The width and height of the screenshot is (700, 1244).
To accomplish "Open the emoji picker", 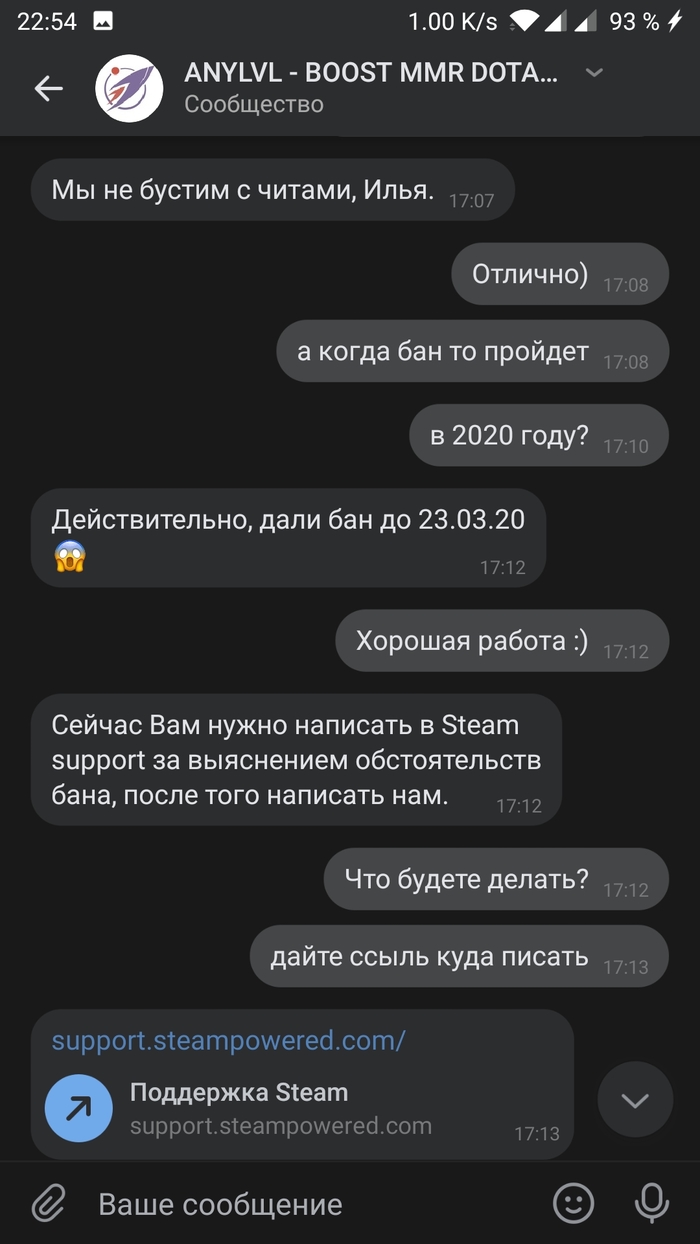I will 574,1204.
